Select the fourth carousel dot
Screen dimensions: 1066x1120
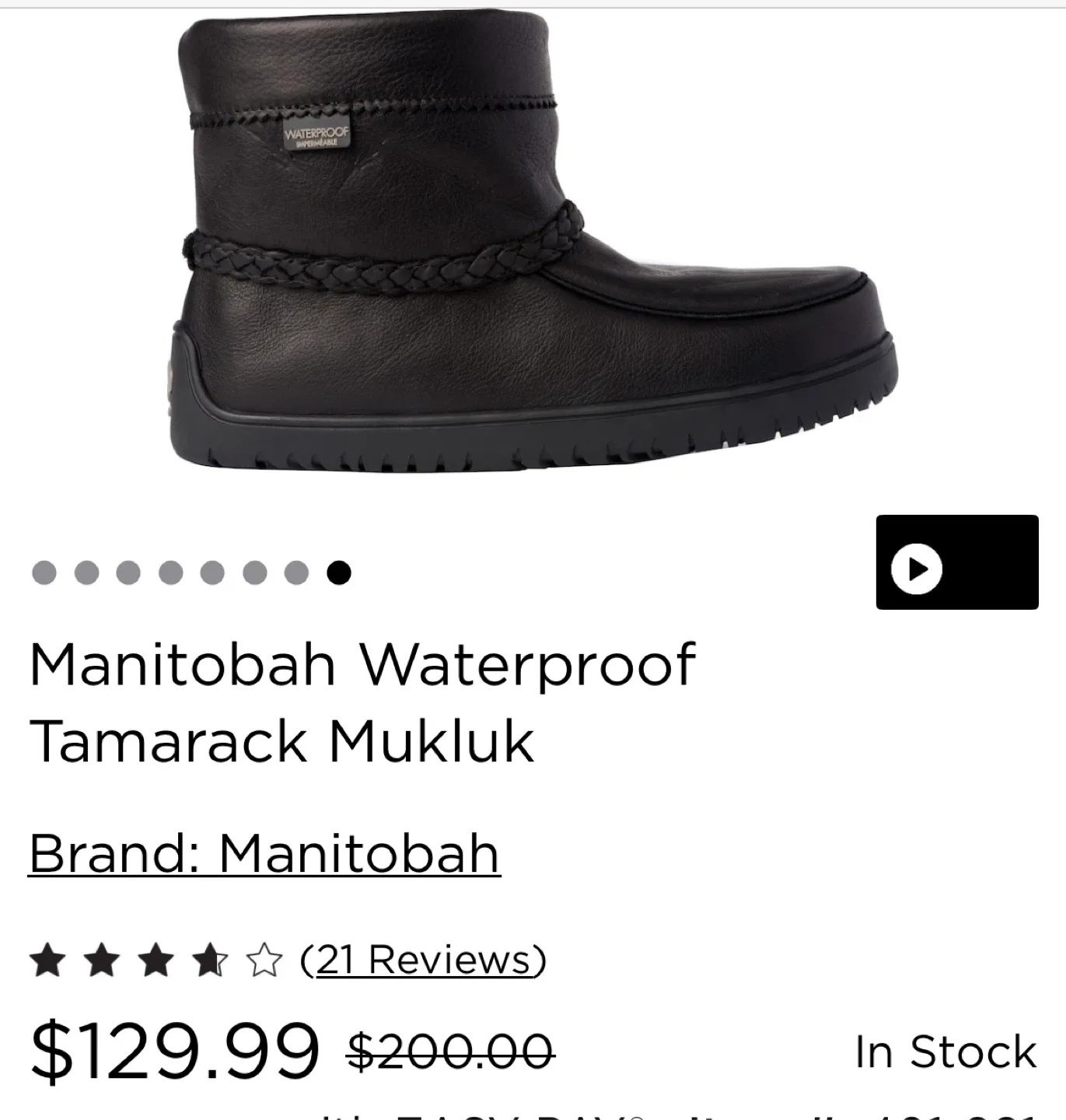coord(169,572)
